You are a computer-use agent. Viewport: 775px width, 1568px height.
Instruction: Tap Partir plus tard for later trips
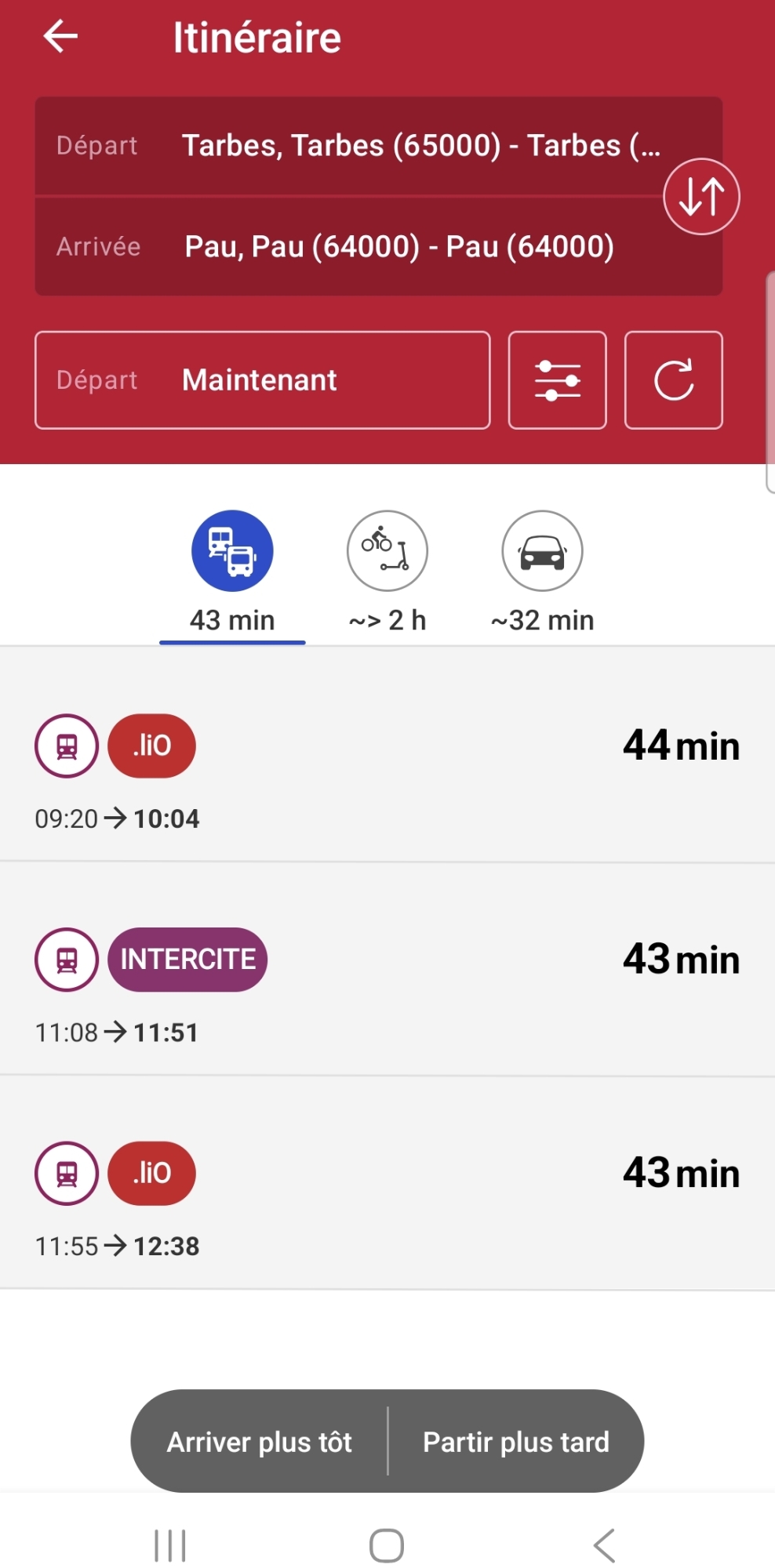tap(515, 1442)
